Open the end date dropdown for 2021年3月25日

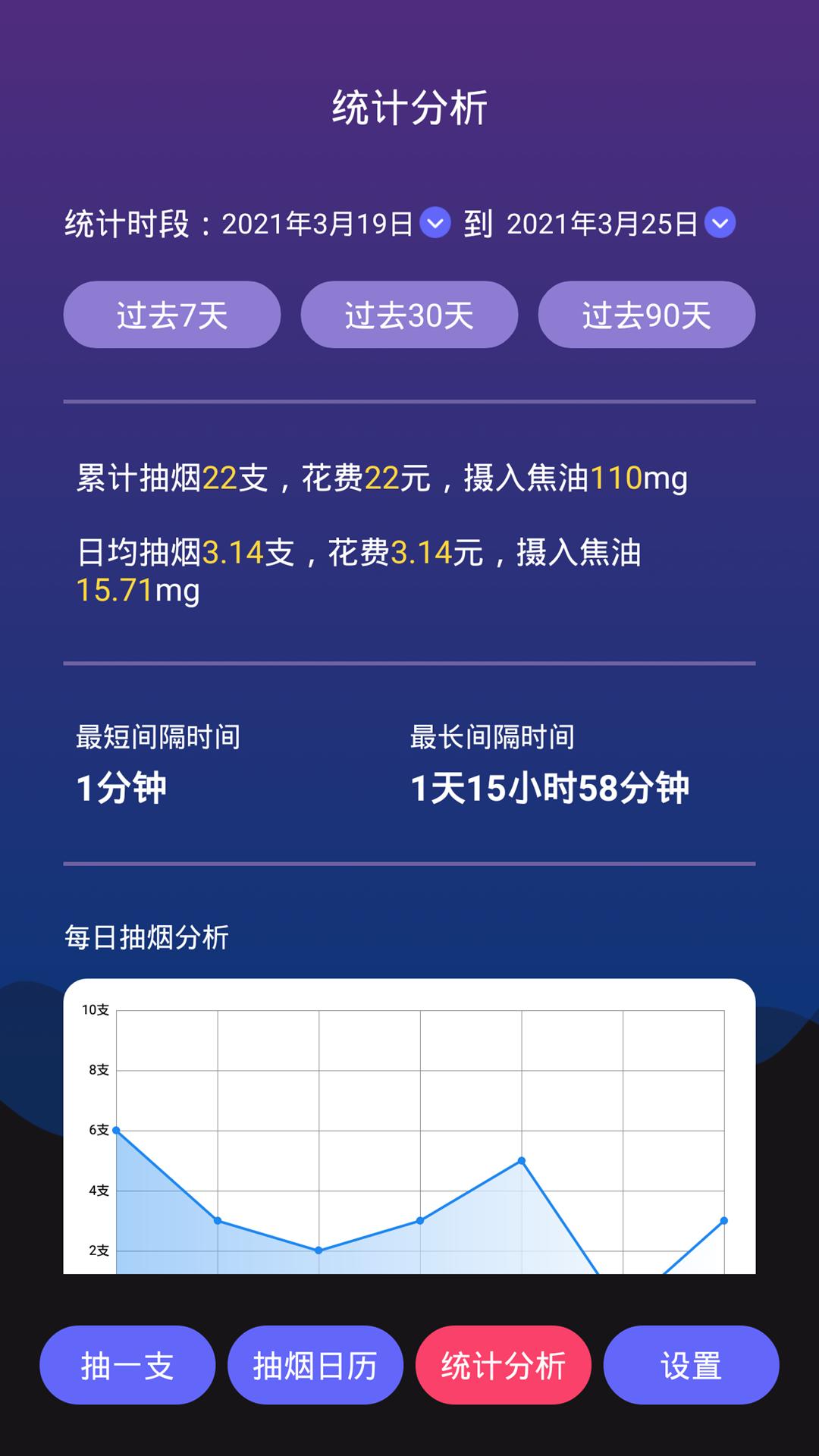click(720, 223)
